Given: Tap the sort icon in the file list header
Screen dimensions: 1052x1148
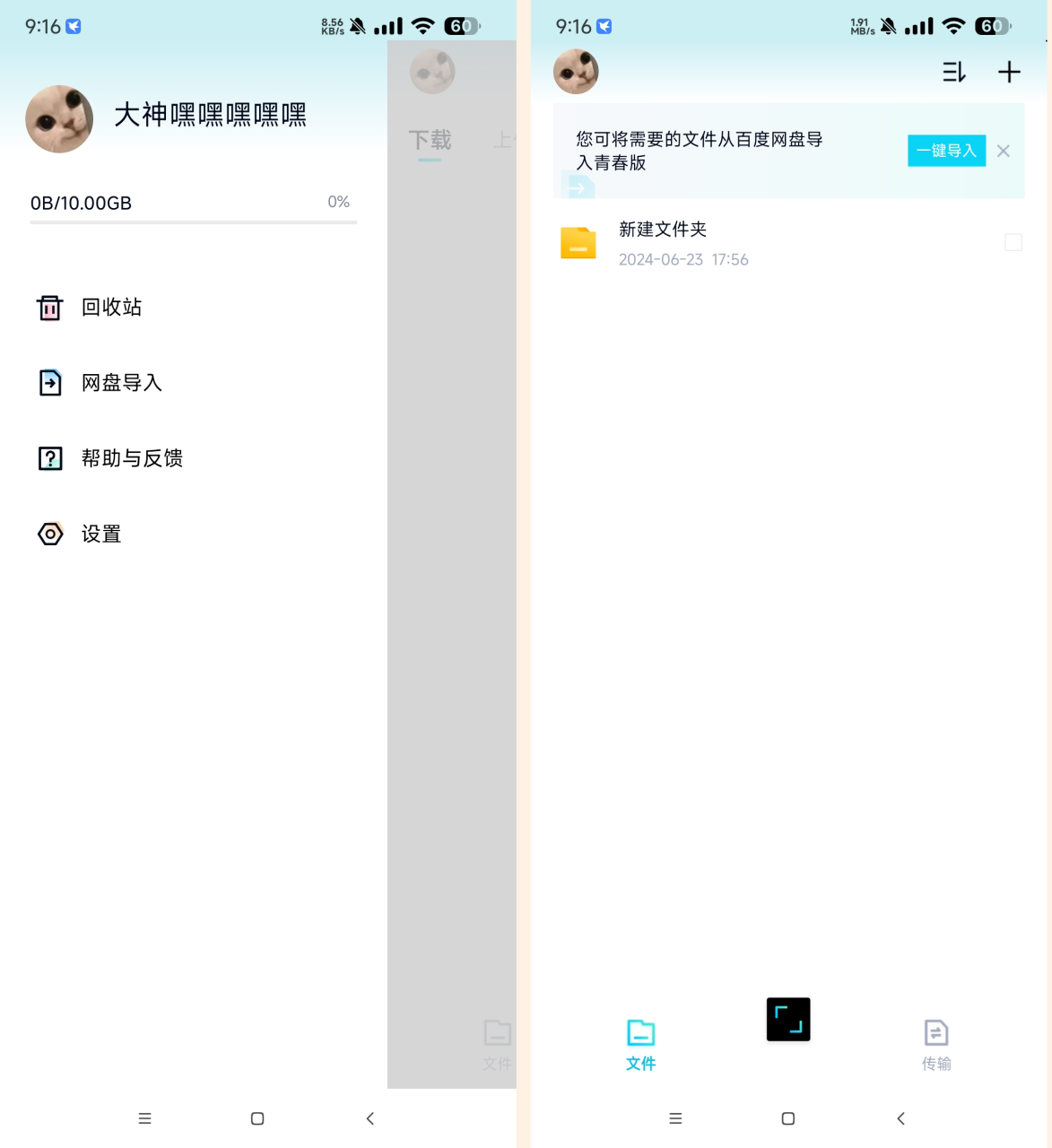Looking at the screenshot, I should [x=953, y=72].
